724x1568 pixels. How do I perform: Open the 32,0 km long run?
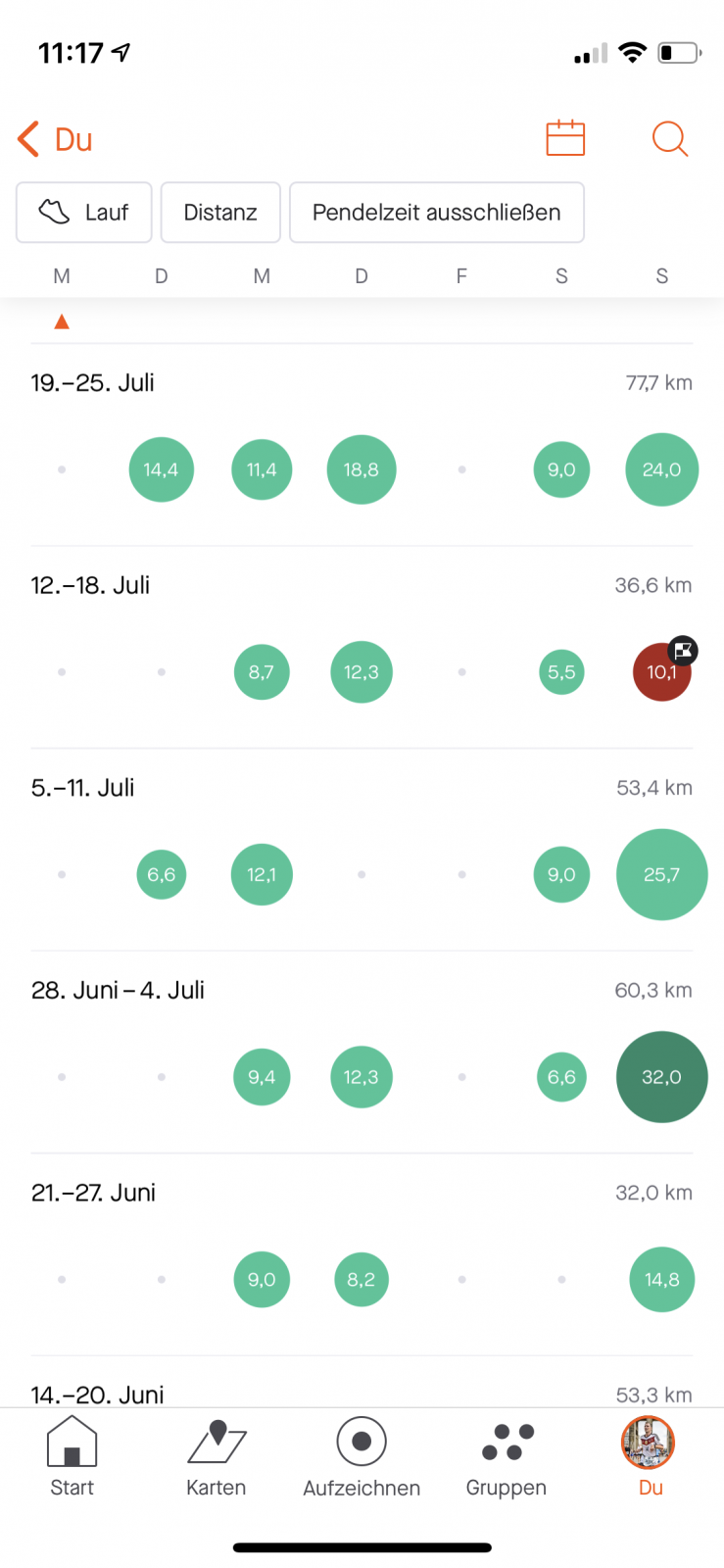pos(661,1077)
